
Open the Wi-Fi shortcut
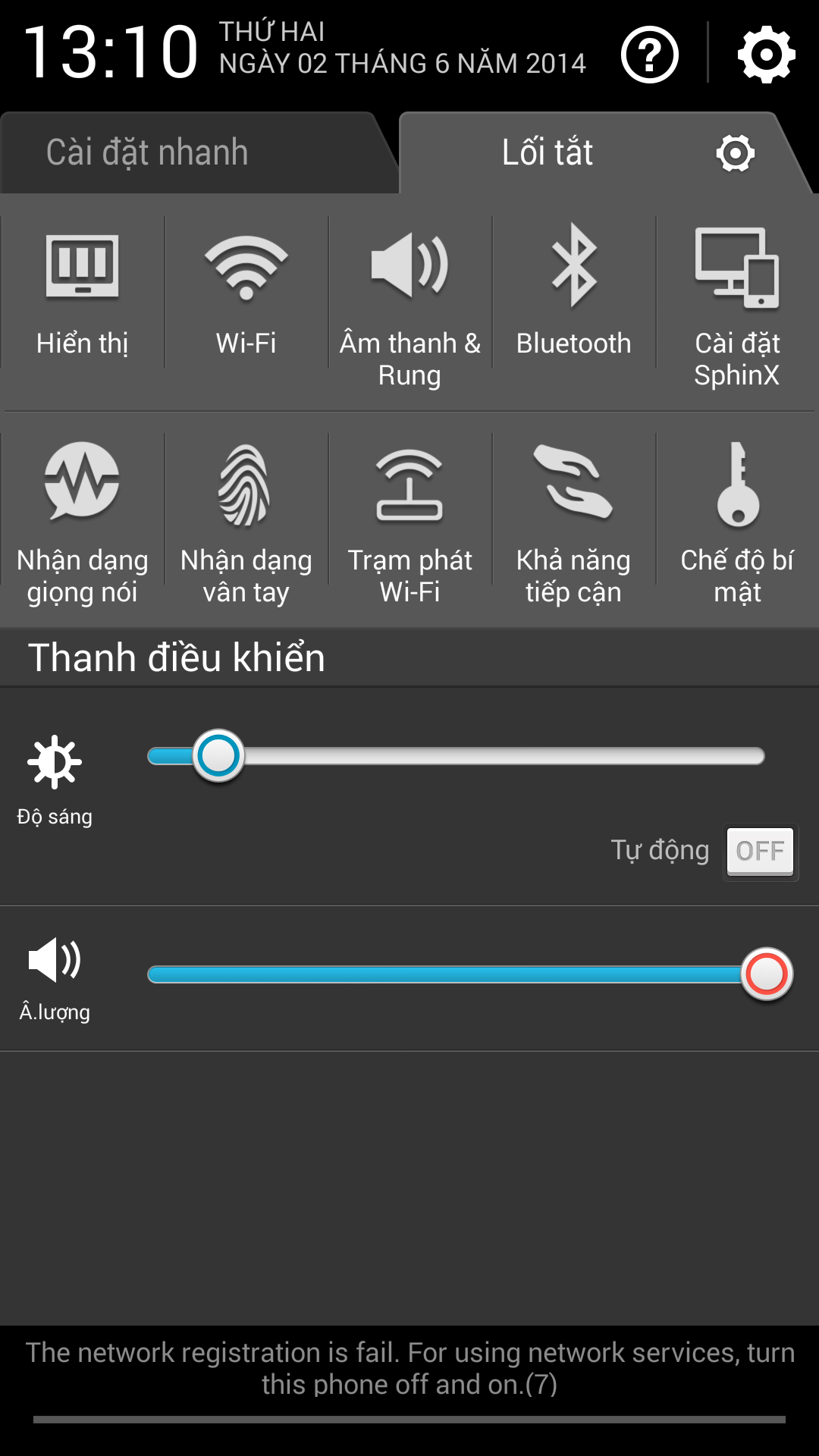click(x=246, y=294)
